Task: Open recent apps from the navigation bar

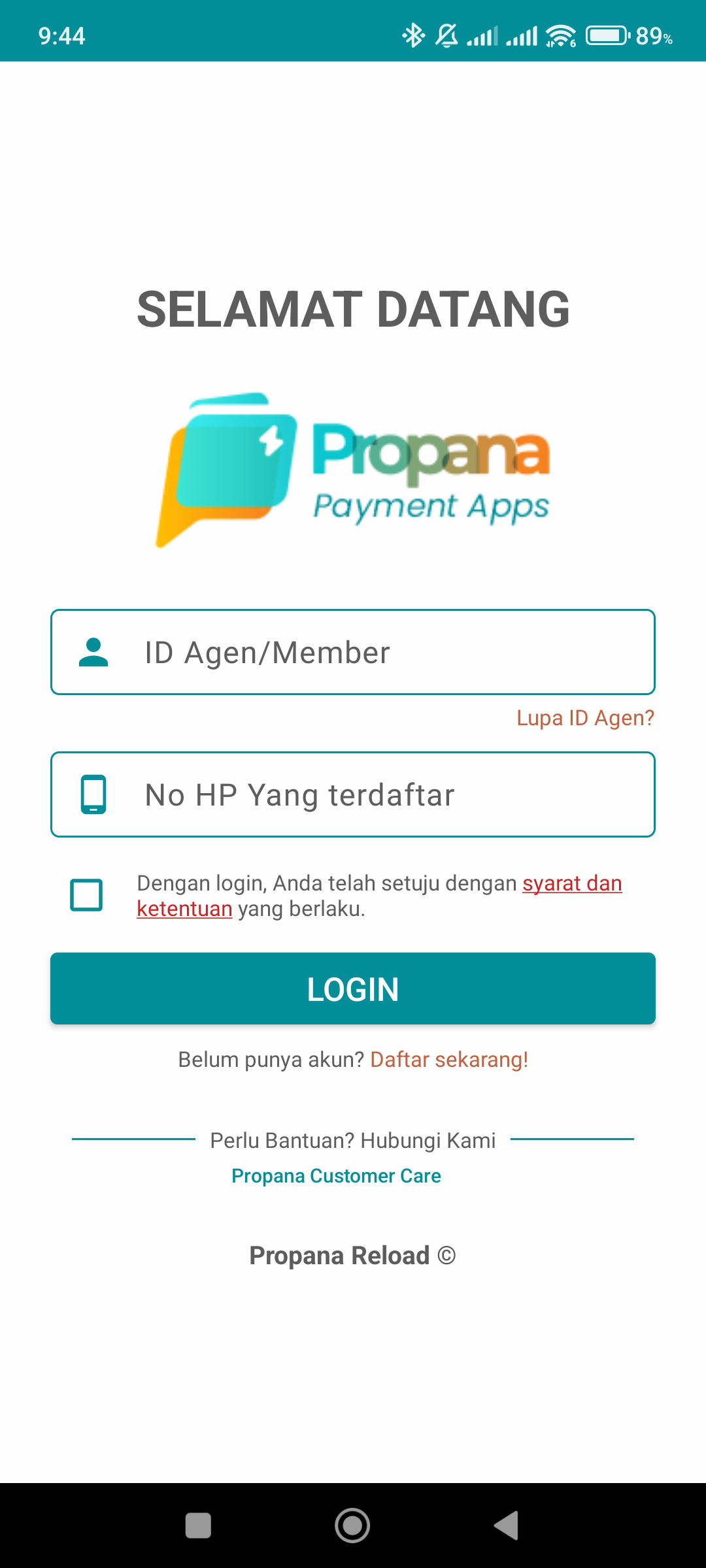Action: [x=198, y=1526]
